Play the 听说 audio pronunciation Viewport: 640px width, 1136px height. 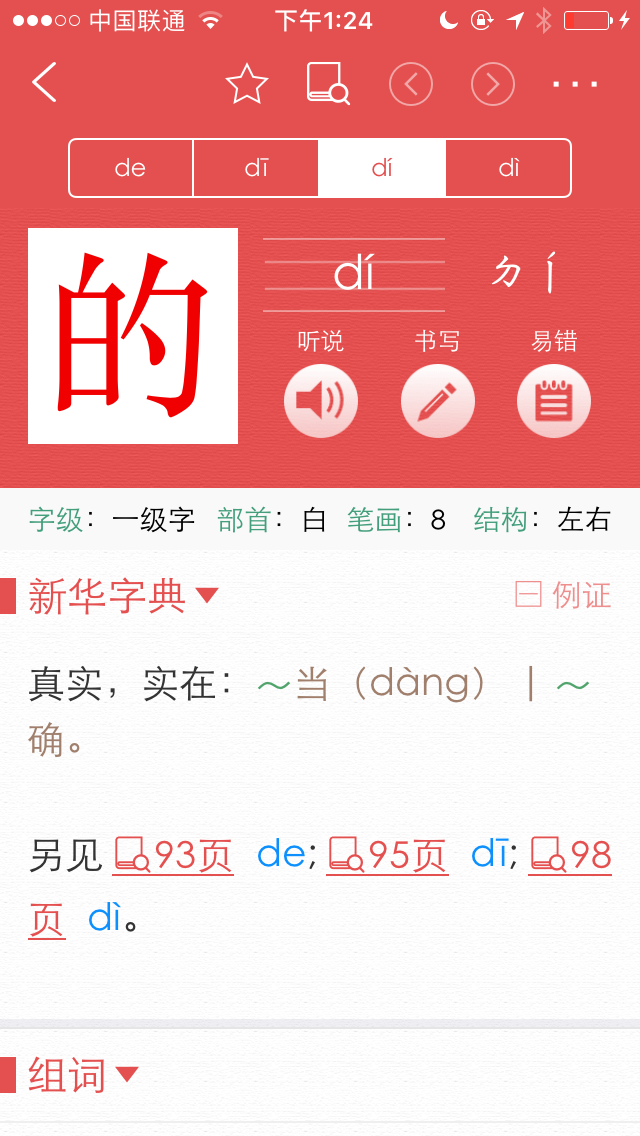[321, 401]
